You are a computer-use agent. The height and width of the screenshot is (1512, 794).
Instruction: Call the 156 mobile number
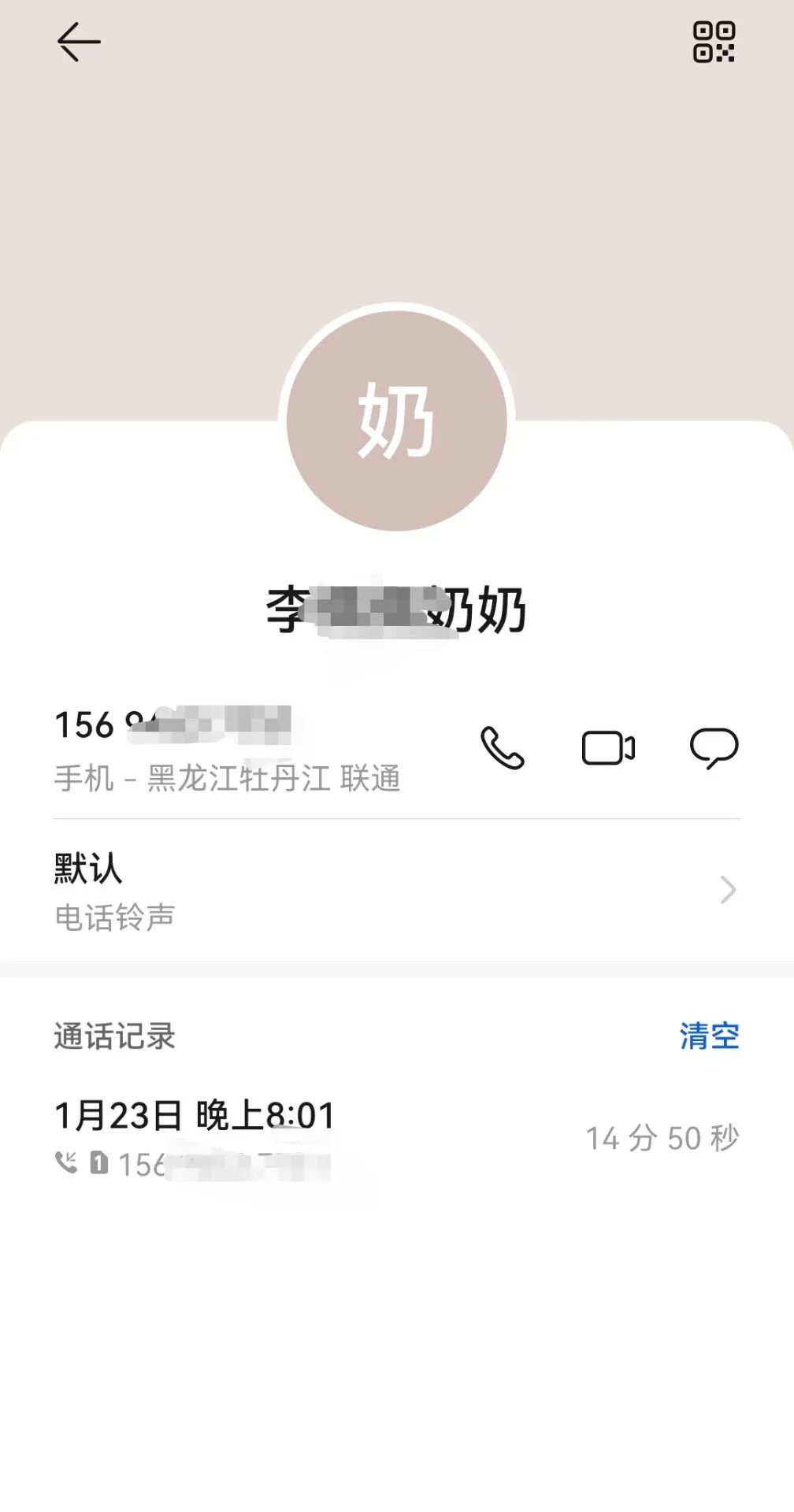pos(503,747)
